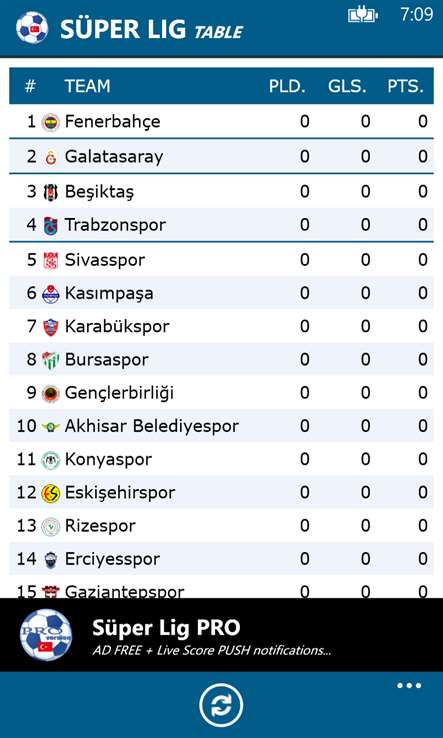443x738 pixels.
Task: Open Beşiktaş team details
Action: (x=221, y=191)
